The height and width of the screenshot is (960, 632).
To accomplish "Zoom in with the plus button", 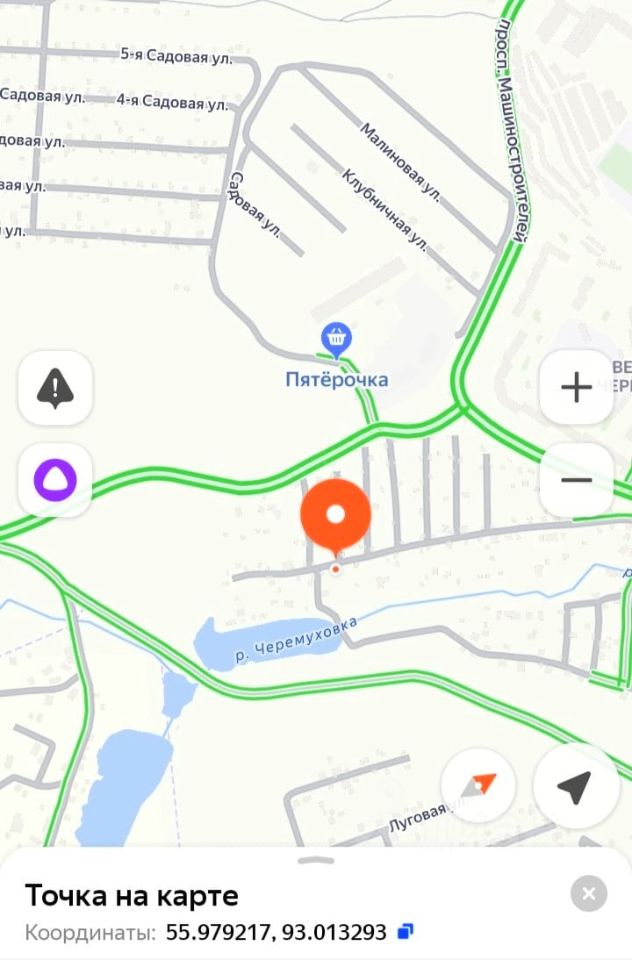I will (576, 387).
